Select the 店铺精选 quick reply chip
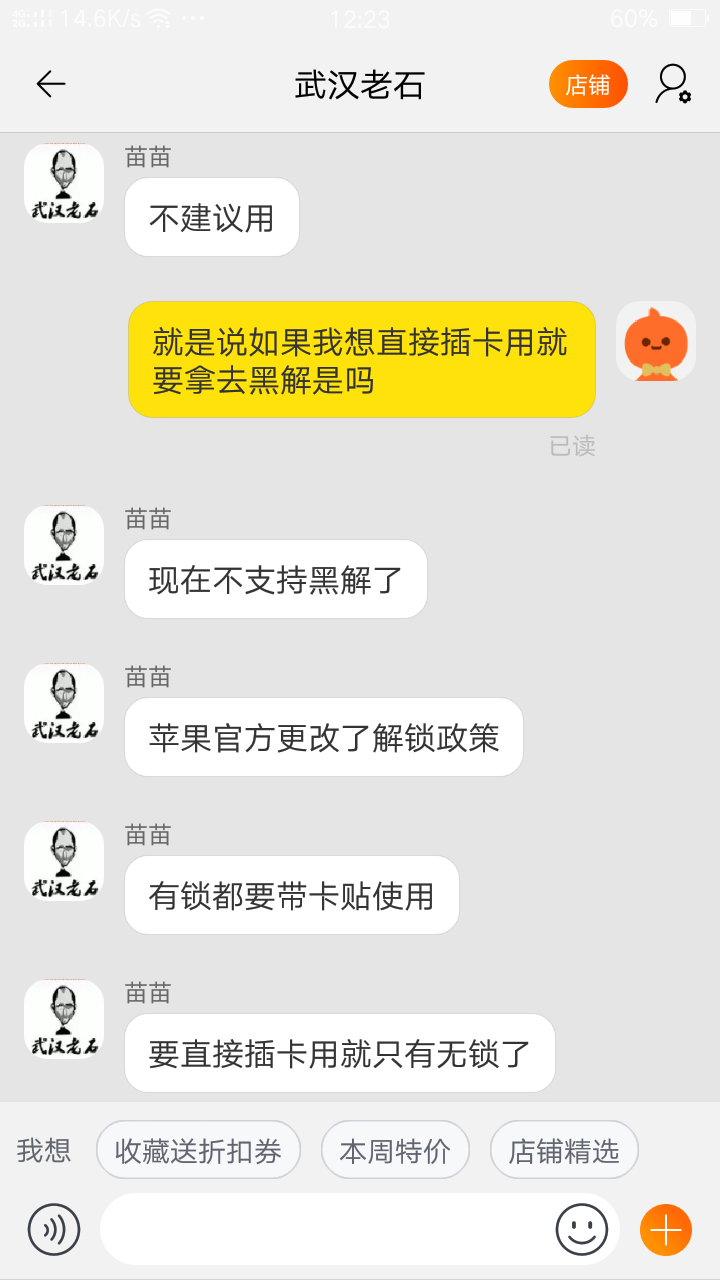720x1280 pixels. click(564, 1151)
